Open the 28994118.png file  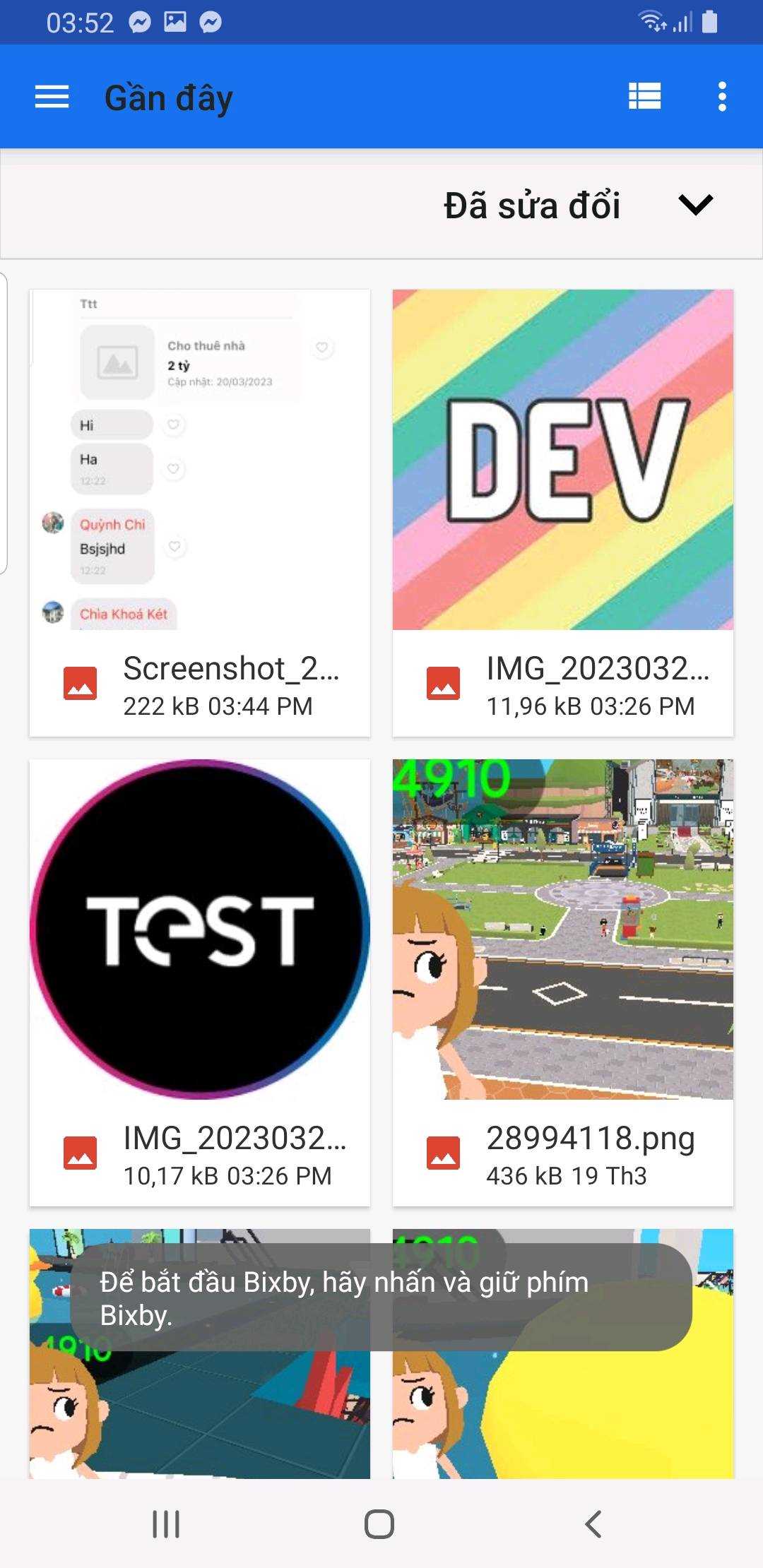click(x=562, y=982)
